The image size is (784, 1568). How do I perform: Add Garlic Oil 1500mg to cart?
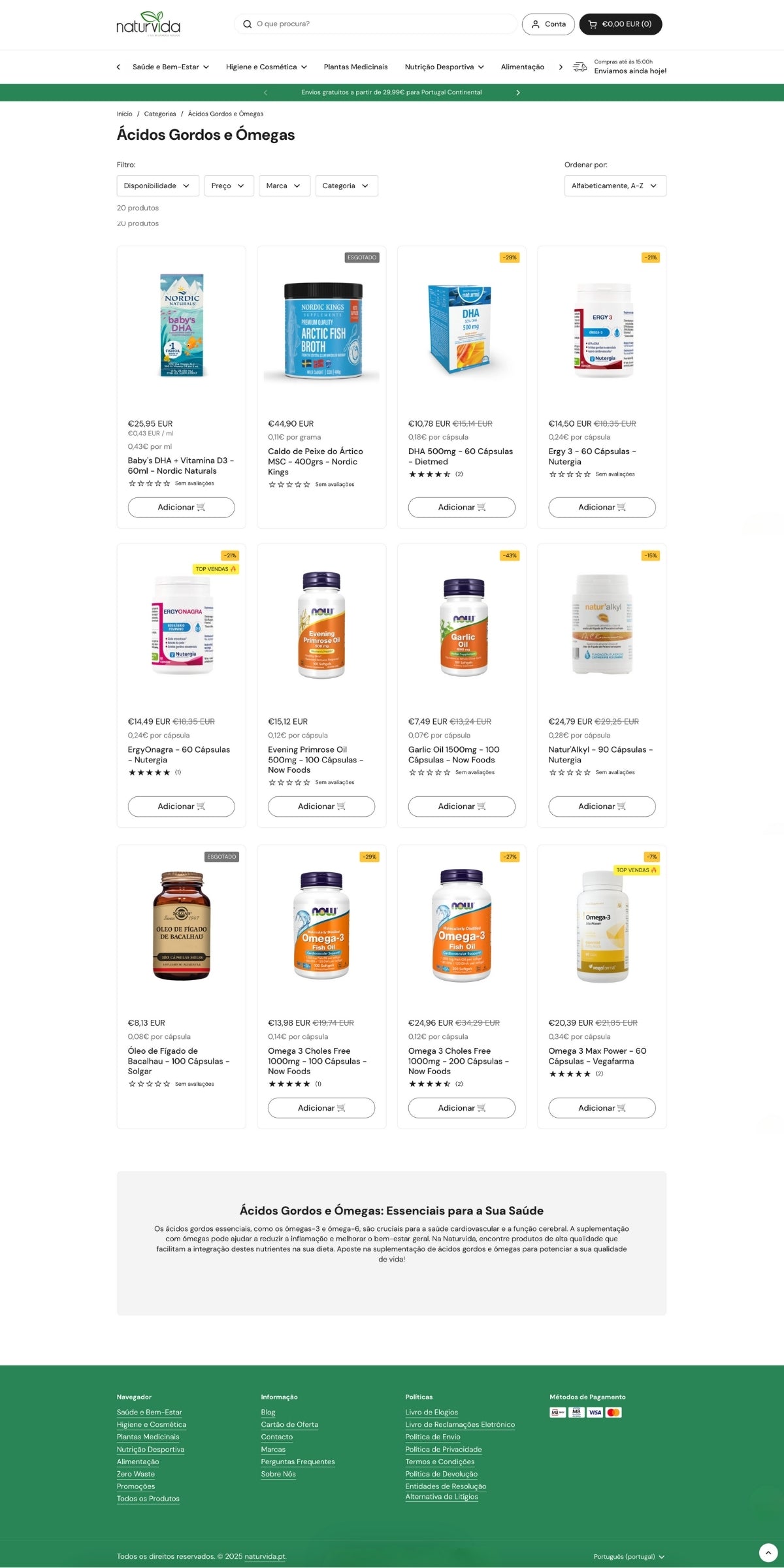(x=461, y=806)
